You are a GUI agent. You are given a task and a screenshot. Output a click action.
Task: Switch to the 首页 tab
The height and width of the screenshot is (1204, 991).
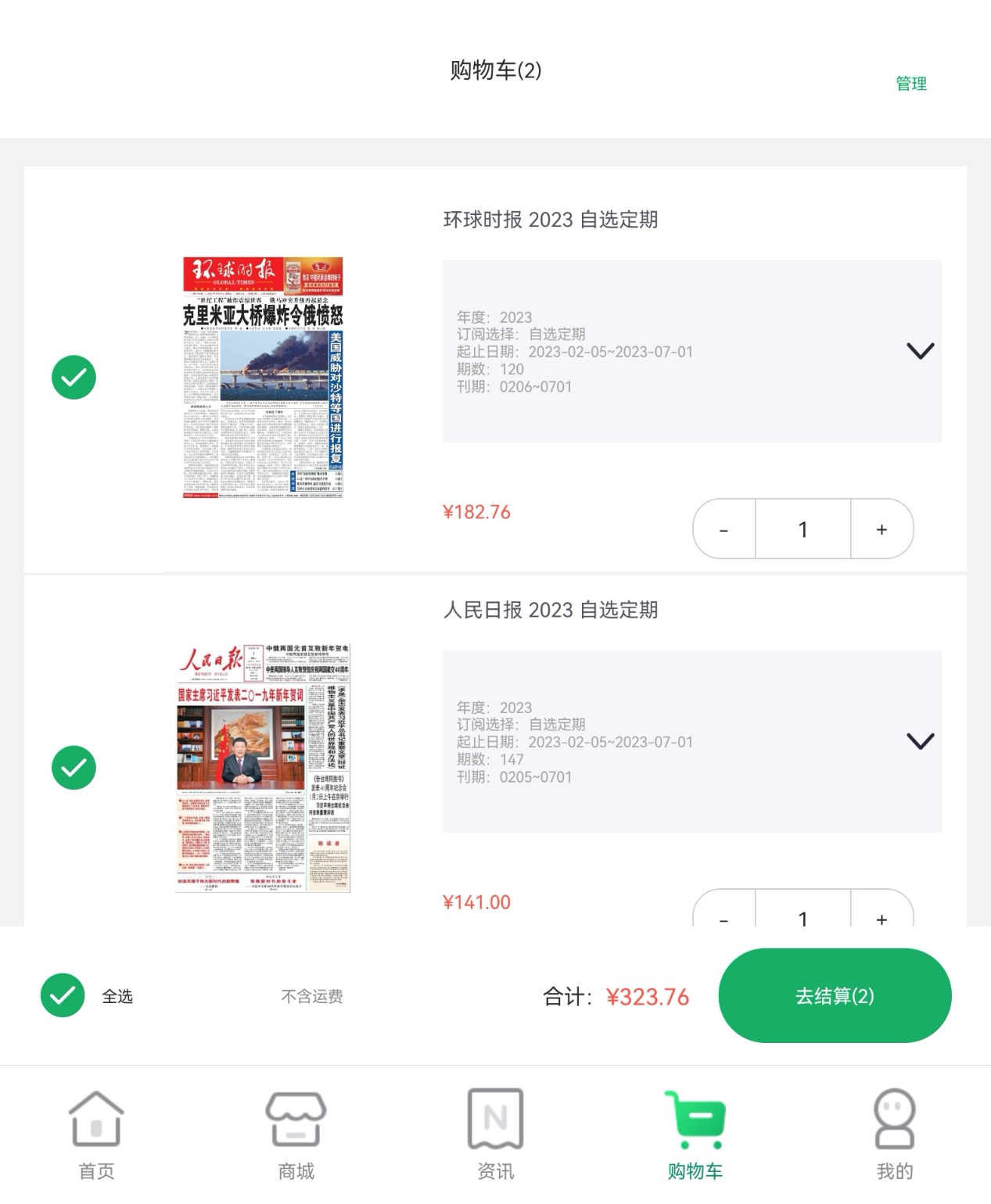click(x=96, y=1134)
